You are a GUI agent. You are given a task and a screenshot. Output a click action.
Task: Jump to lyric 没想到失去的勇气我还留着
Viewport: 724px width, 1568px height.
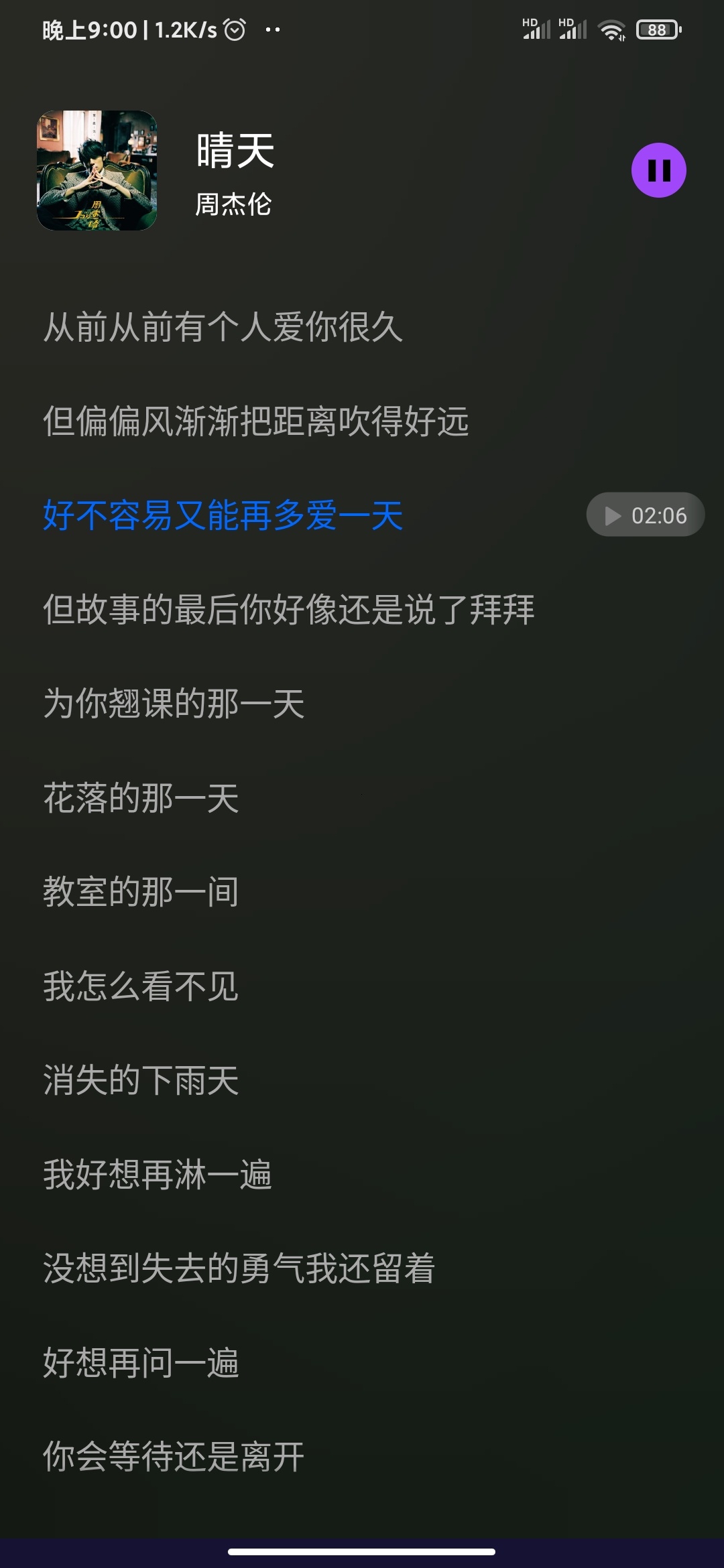[x=239, y=1268]
